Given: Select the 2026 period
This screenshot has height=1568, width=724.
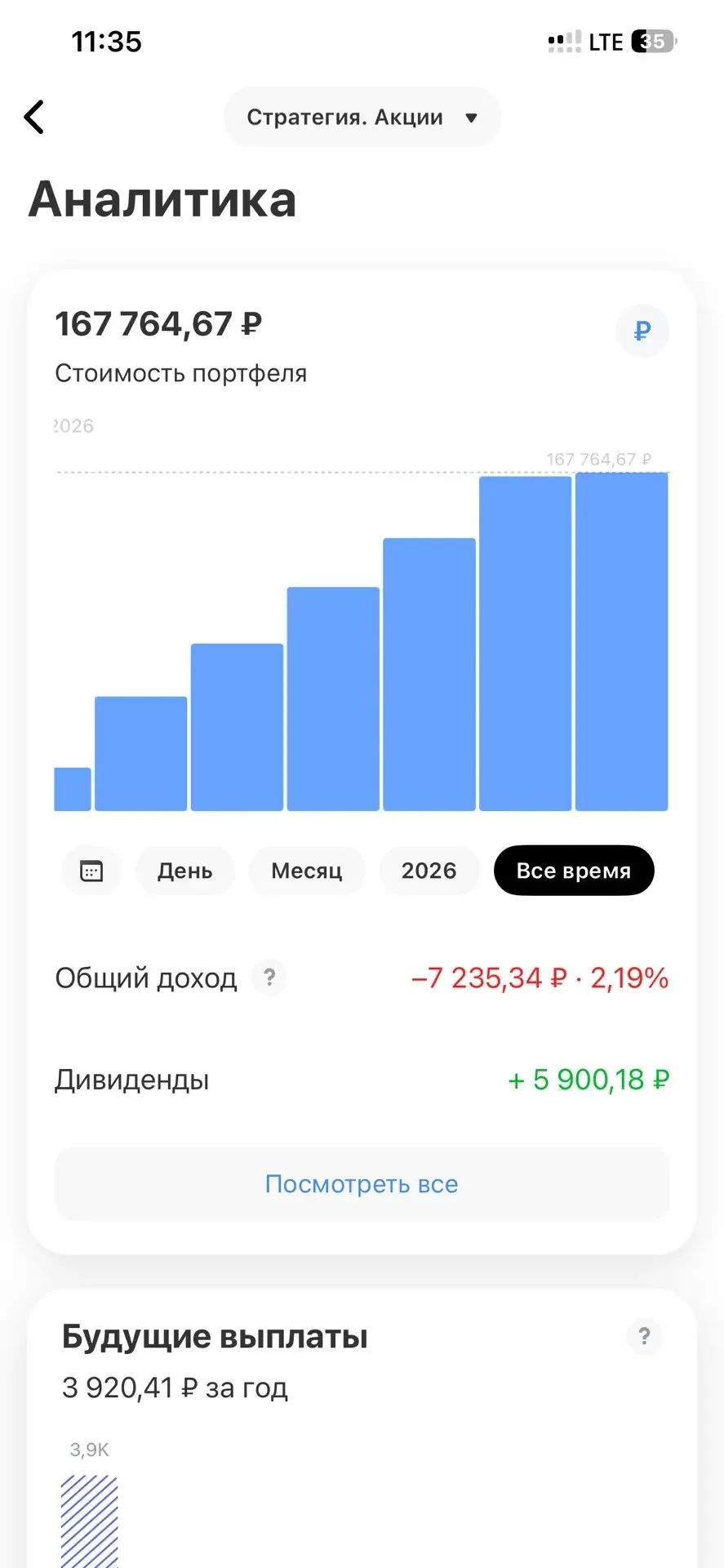Looking at the screenshot, I should 429,871.
